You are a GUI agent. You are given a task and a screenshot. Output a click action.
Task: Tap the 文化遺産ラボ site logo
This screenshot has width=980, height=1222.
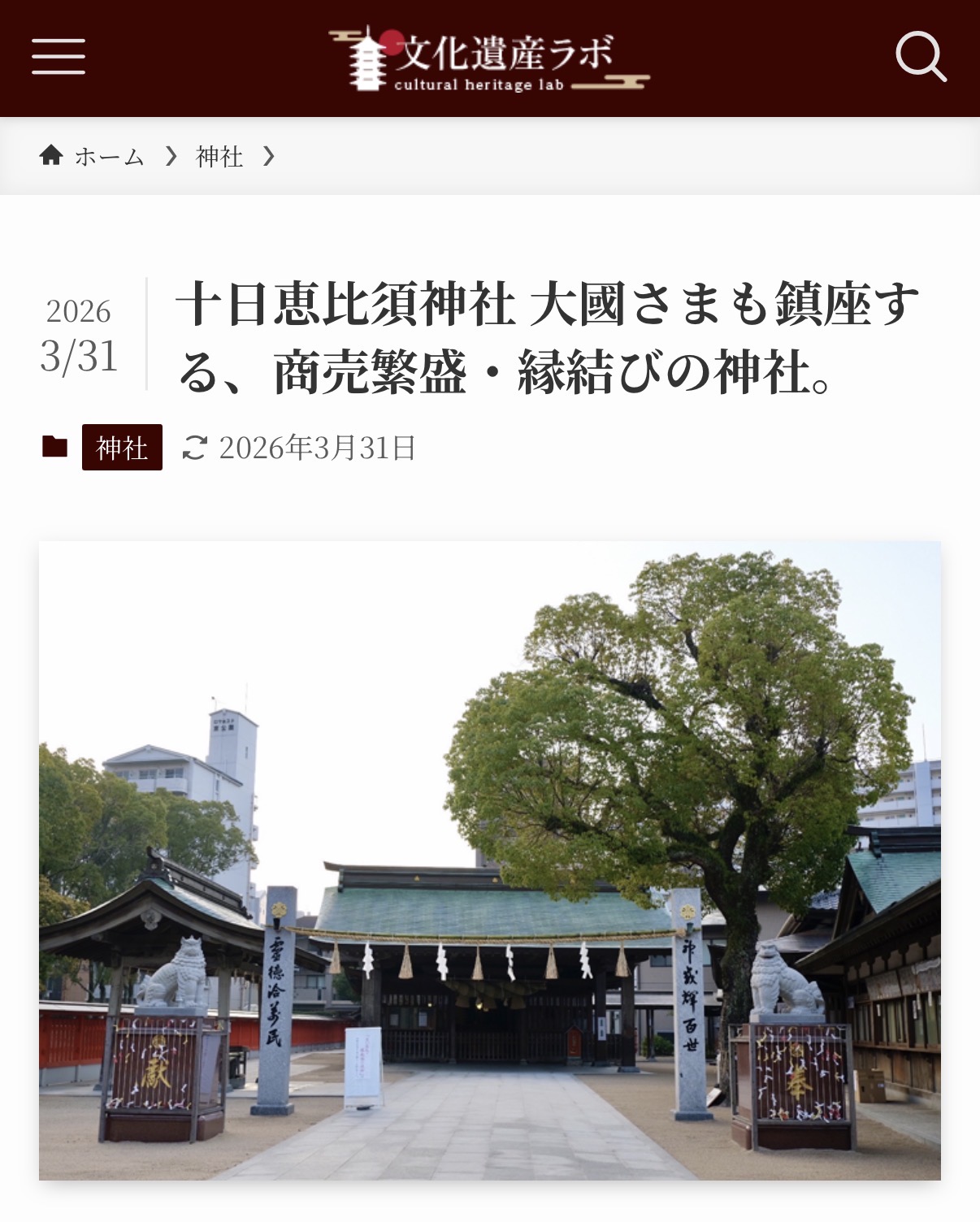489,58
